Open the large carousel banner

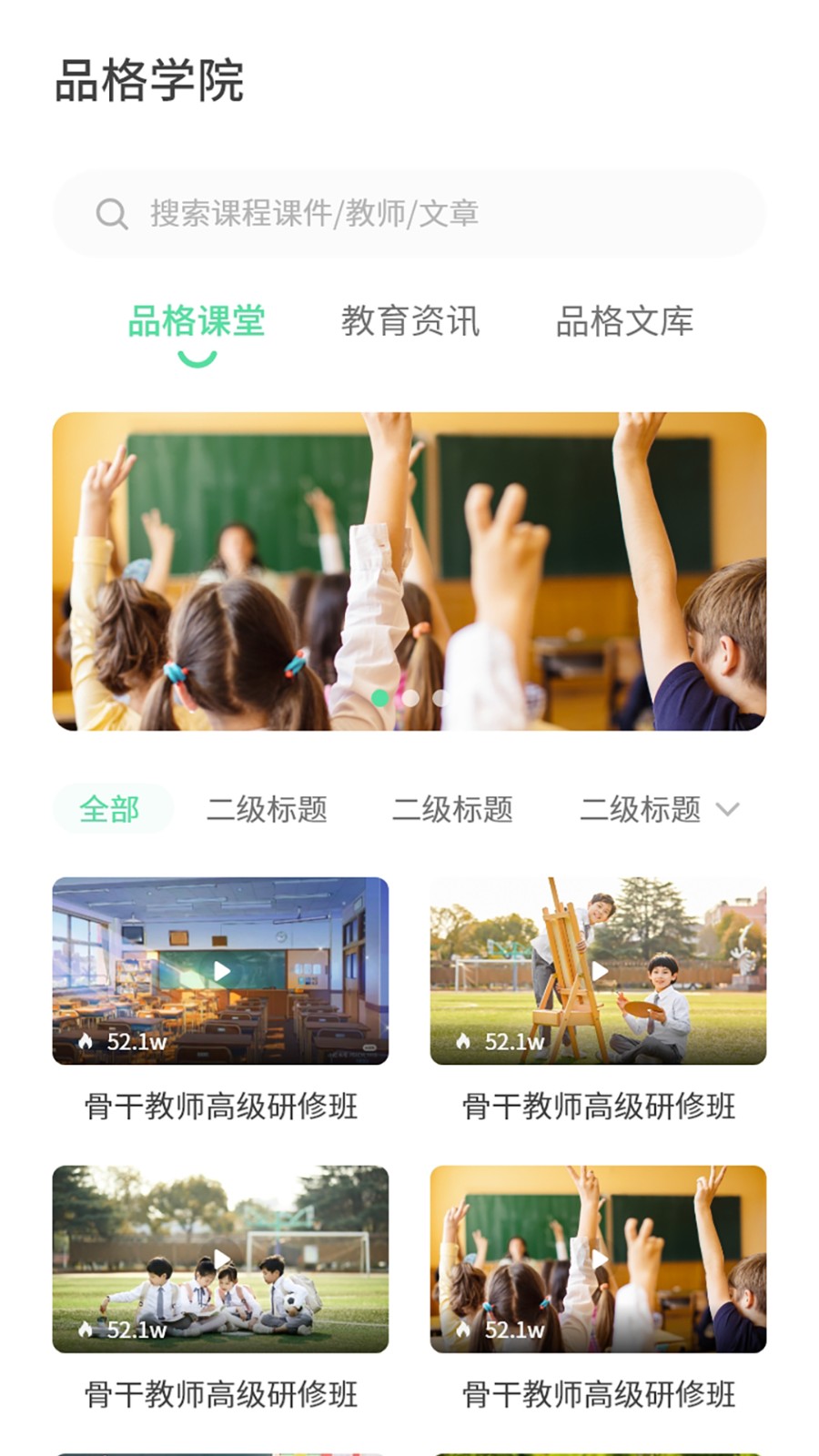point(409,571)
